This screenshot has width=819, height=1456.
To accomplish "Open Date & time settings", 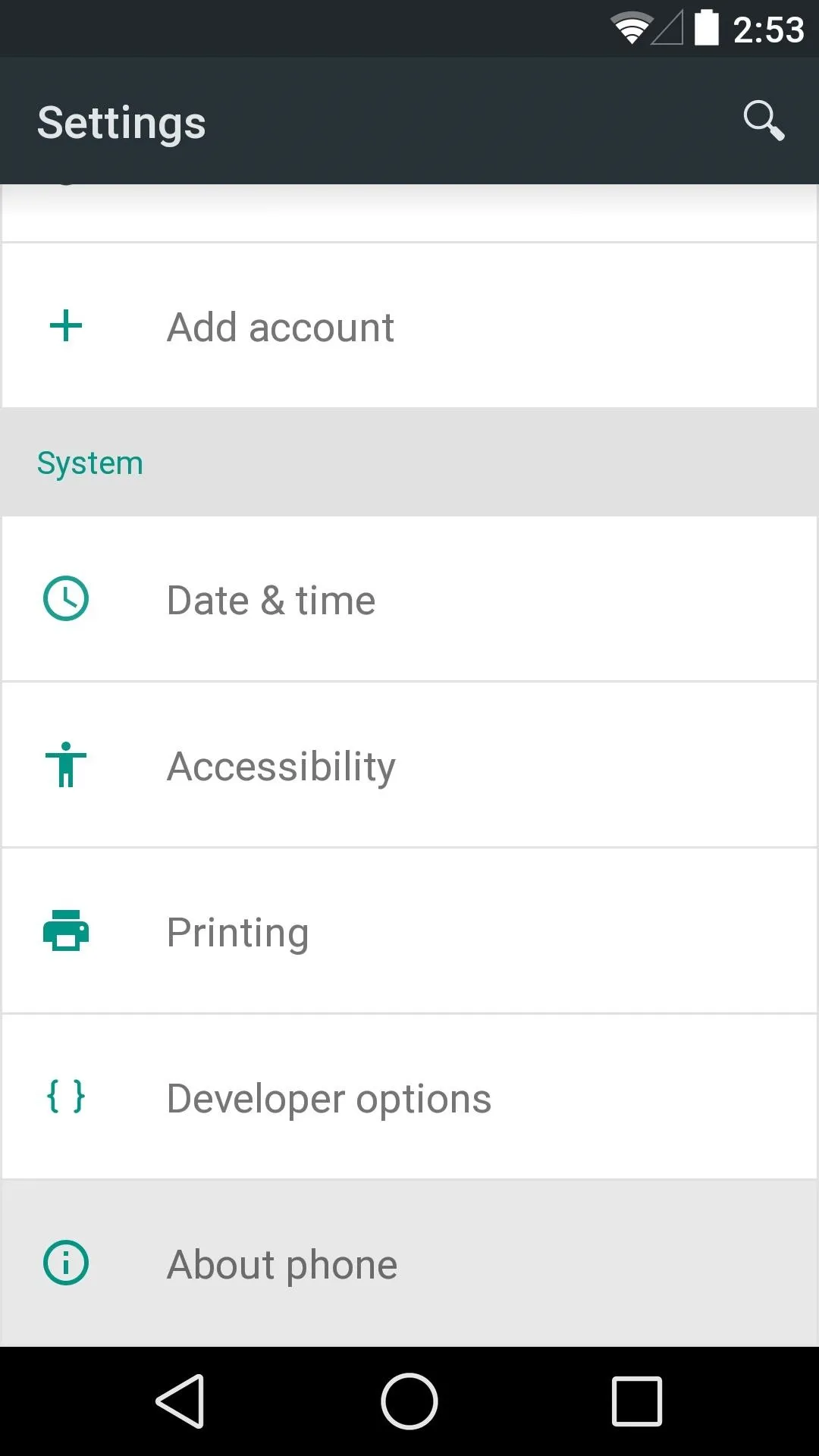I will coord(409,599).
